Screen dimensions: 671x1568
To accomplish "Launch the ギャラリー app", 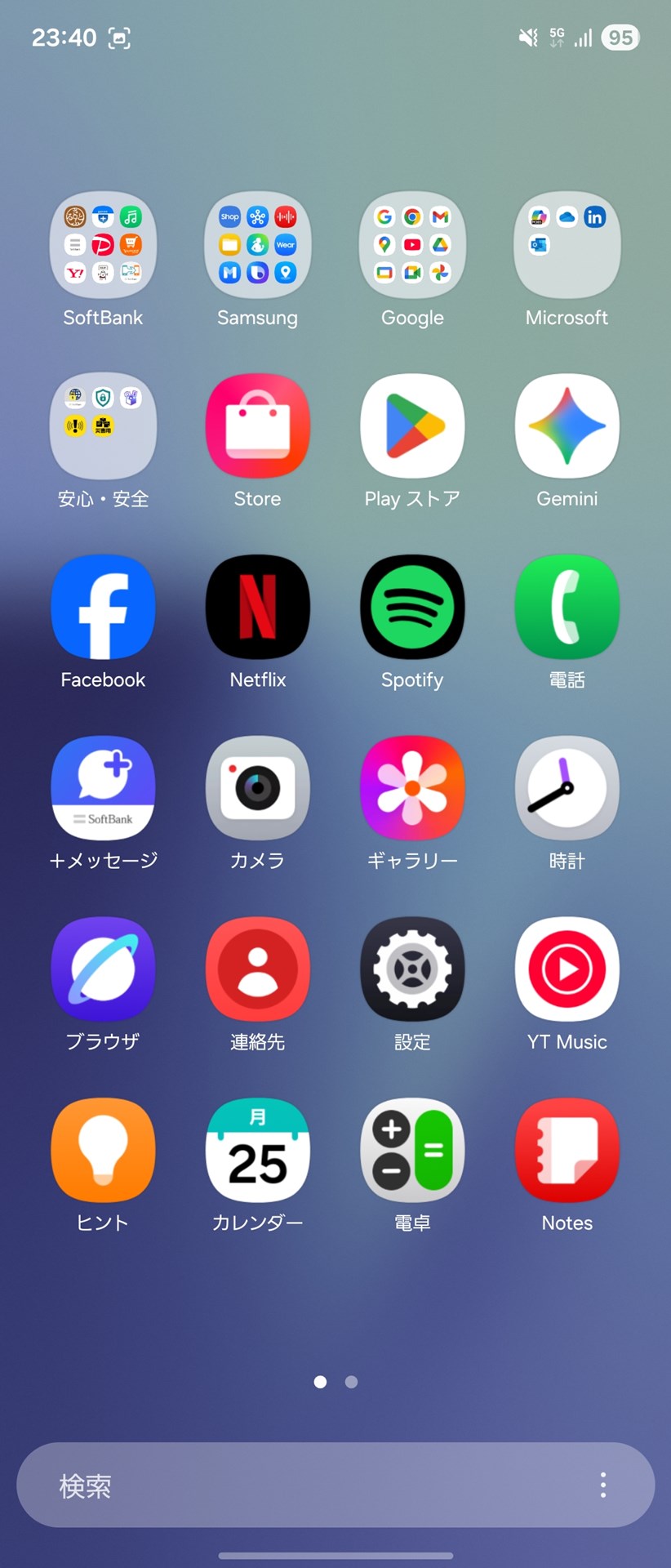I will tap(412, 788).
